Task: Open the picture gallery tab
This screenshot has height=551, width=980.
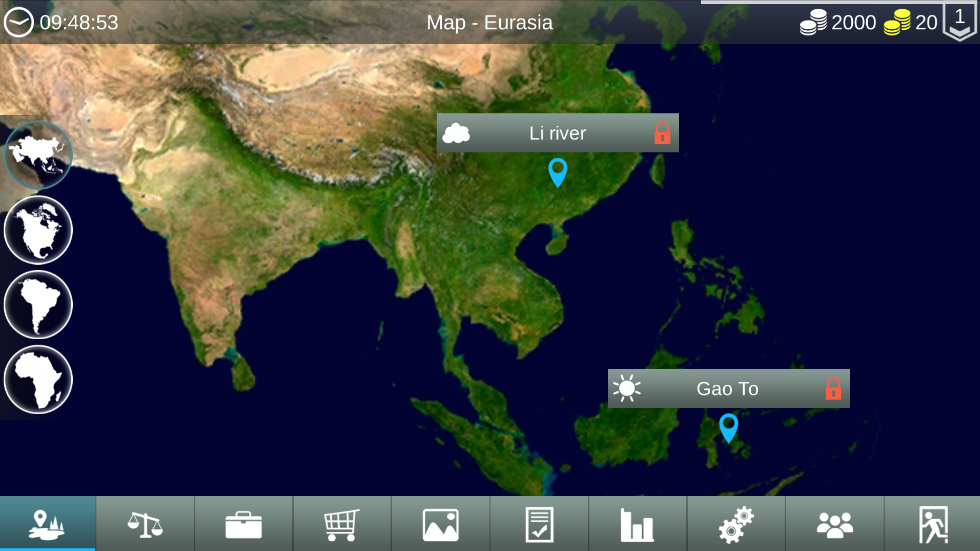Action: (x=440, y=524)
